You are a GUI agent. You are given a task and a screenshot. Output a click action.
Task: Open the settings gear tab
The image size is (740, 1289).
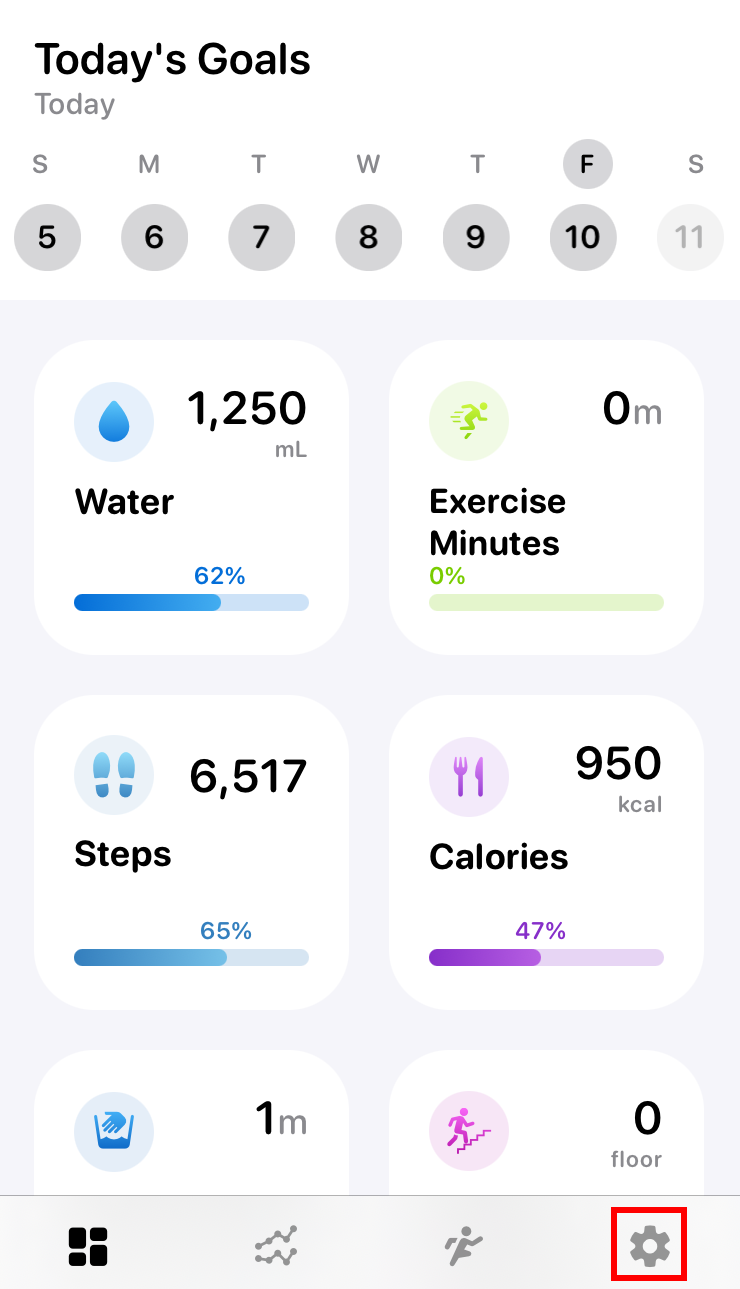click(648, 1245)
